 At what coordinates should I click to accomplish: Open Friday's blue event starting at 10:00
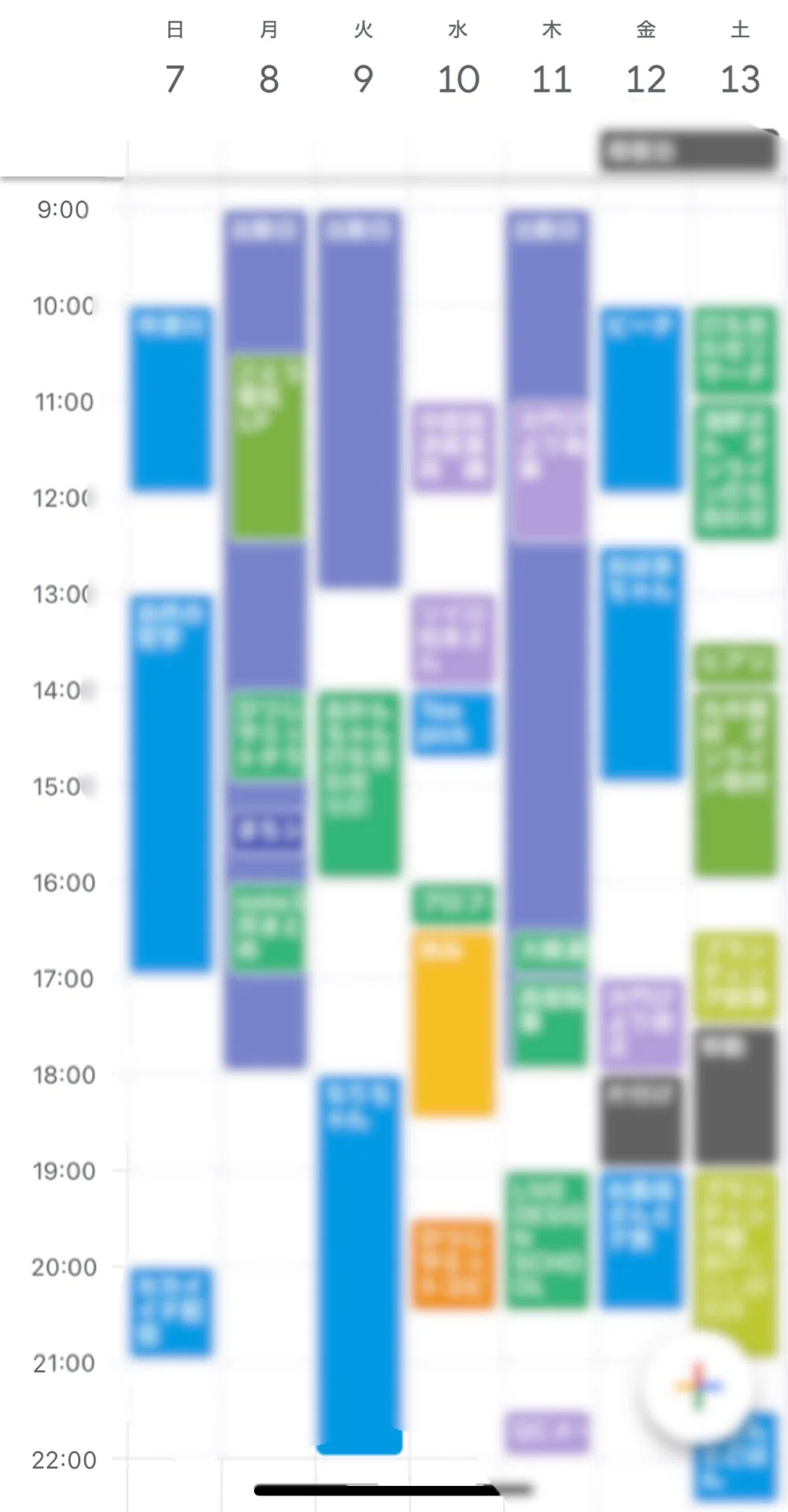[642, 398]
